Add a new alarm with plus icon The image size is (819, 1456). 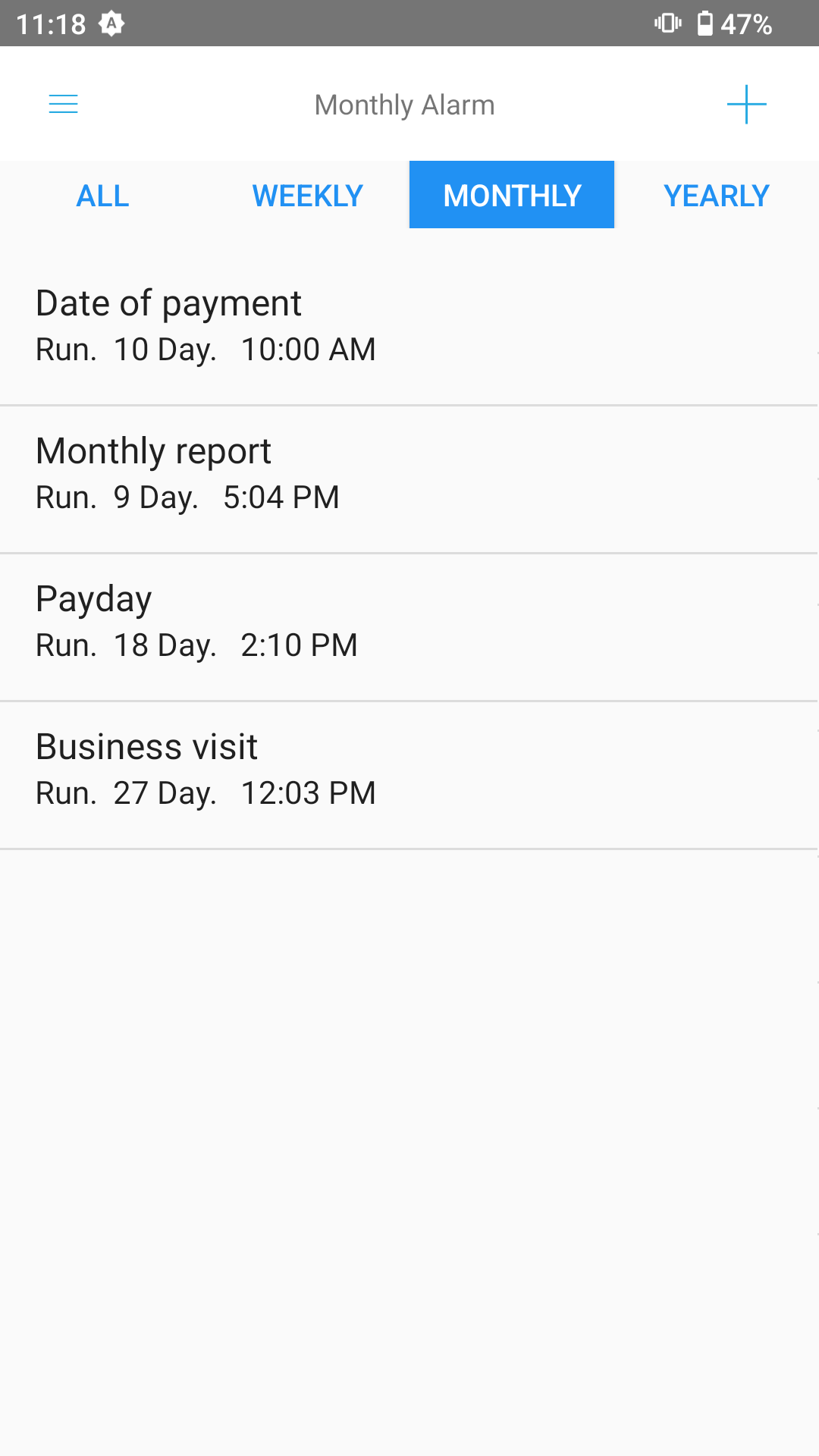point(746,104)
